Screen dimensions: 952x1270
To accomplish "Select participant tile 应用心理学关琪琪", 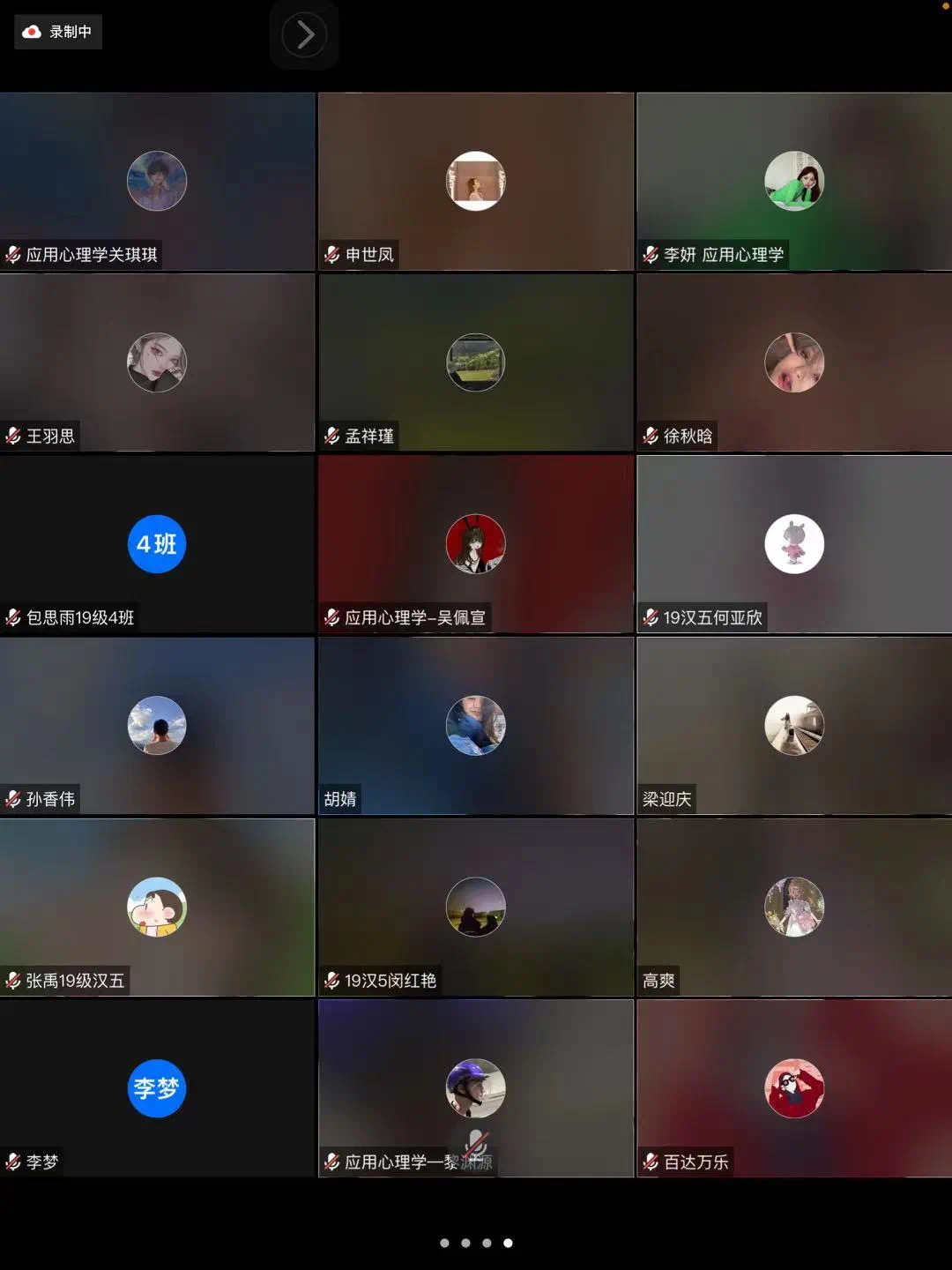I will (157, 182).
